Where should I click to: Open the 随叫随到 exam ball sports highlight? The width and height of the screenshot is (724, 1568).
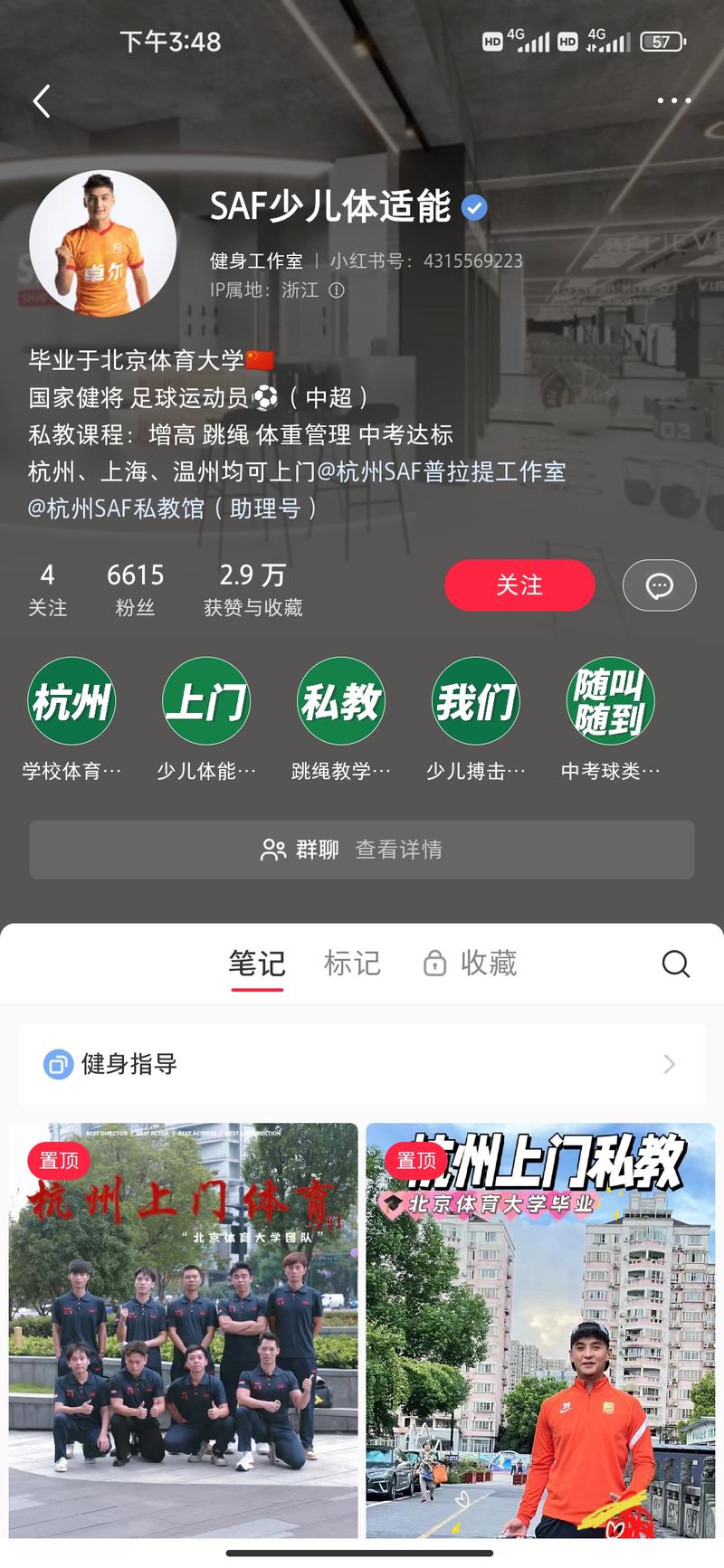pyautogui.click(x=609, y=701)
